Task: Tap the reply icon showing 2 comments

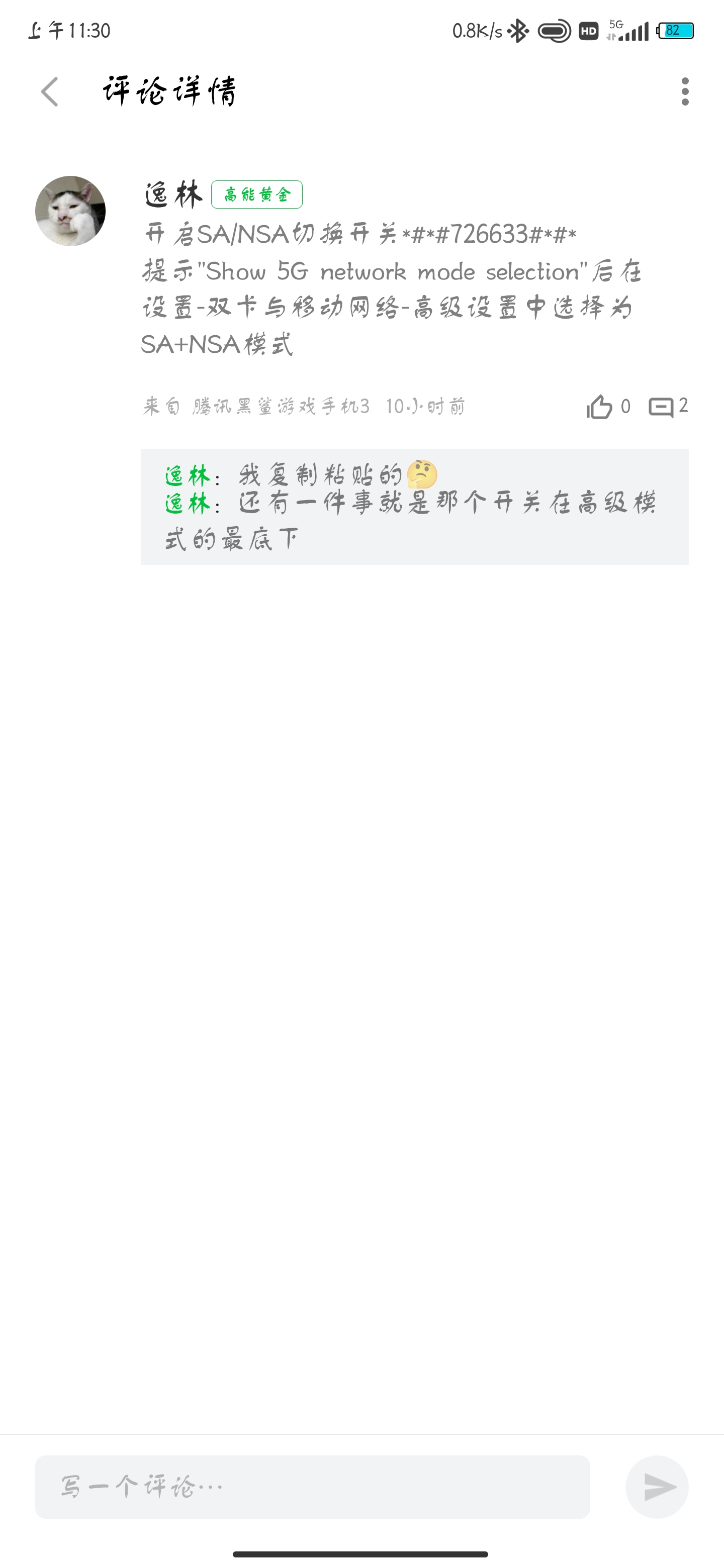Action: tap(661, 407)
